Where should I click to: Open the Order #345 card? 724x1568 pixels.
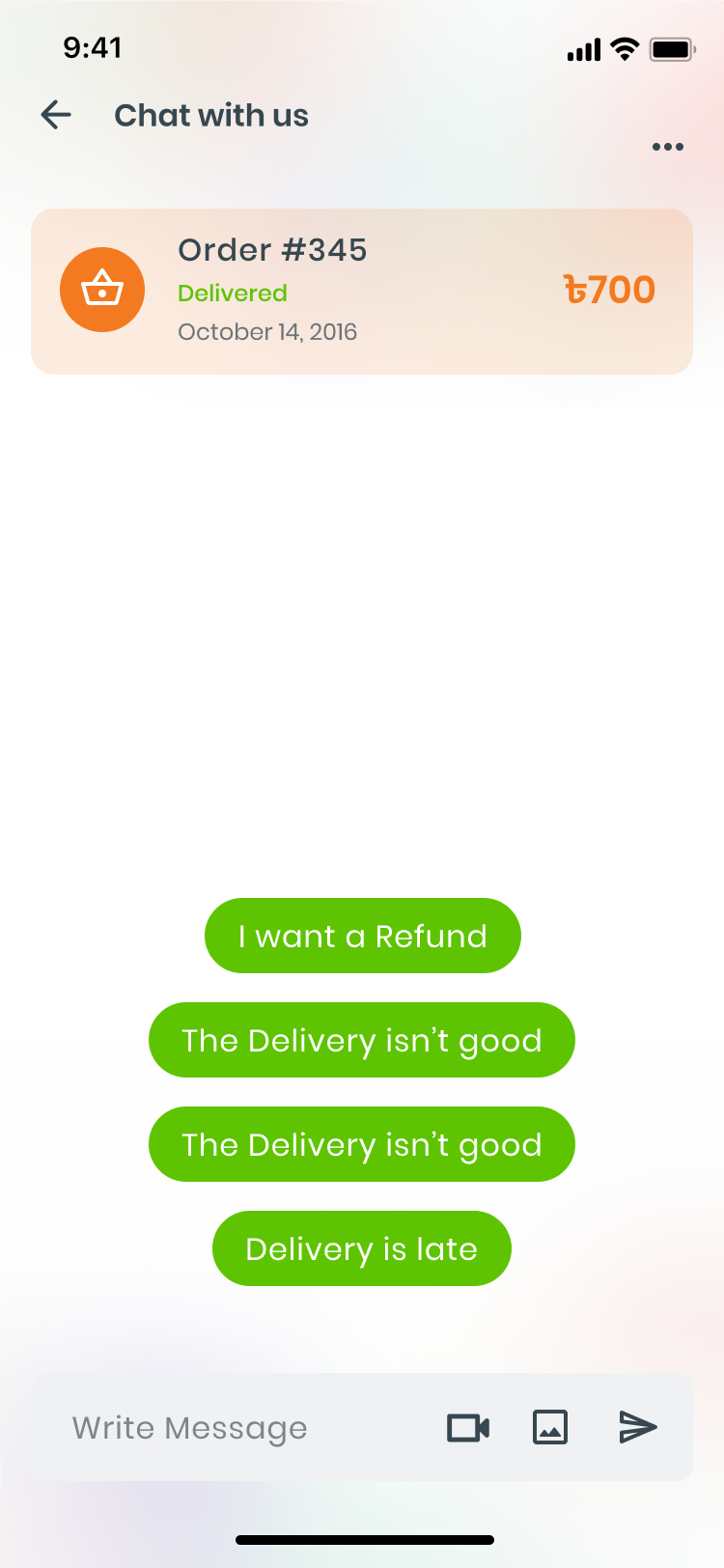362,292
